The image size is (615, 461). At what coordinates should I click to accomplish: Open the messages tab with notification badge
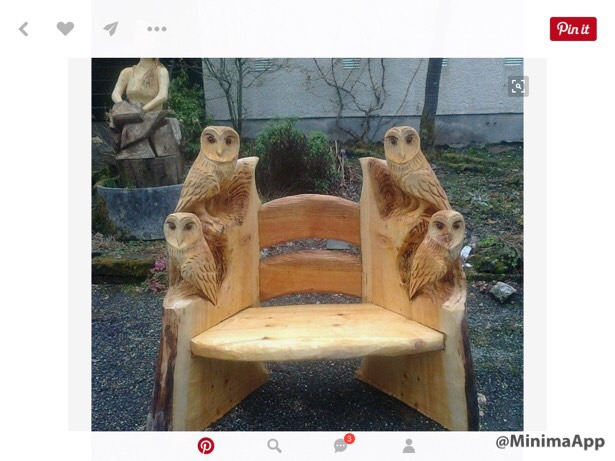341,445
